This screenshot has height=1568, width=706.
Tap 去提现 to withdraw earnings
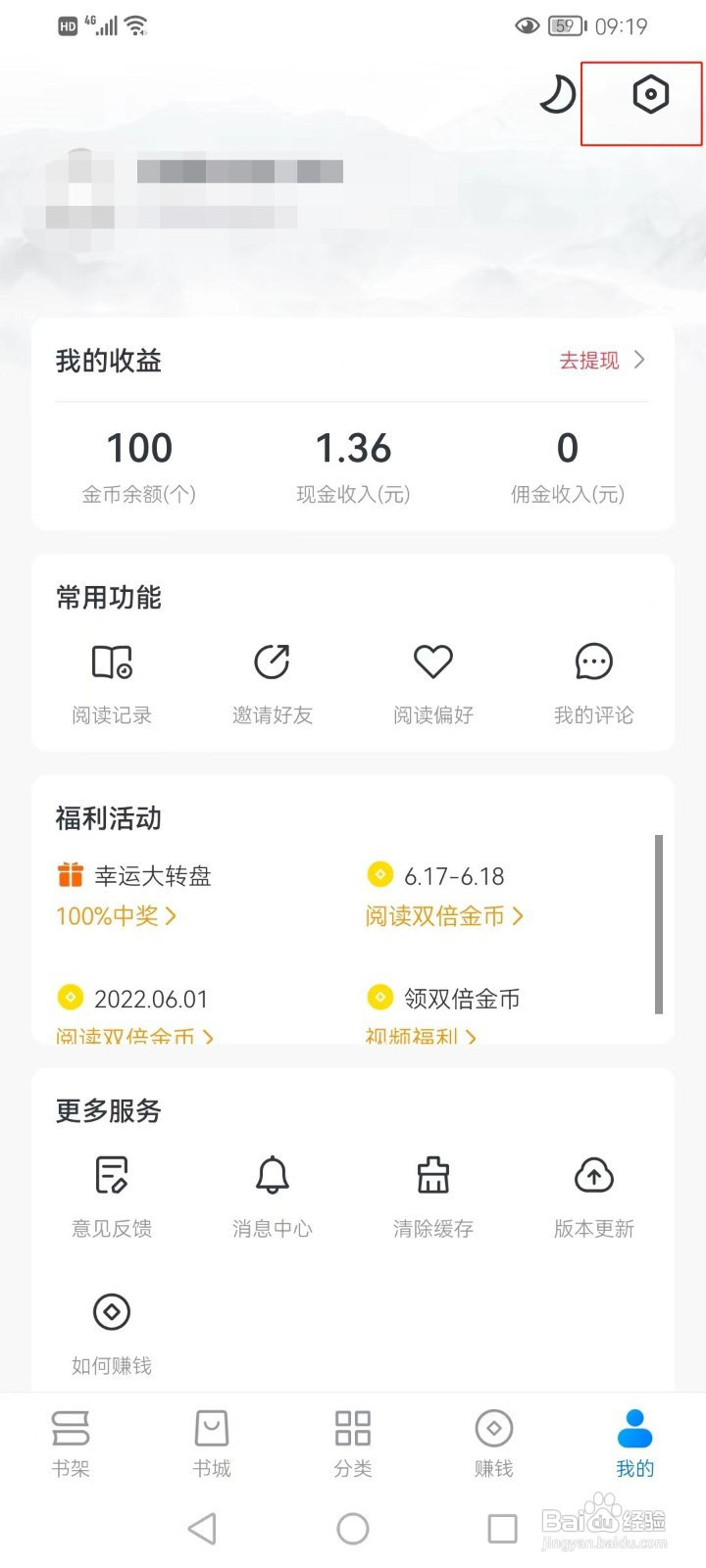(601, 361)
